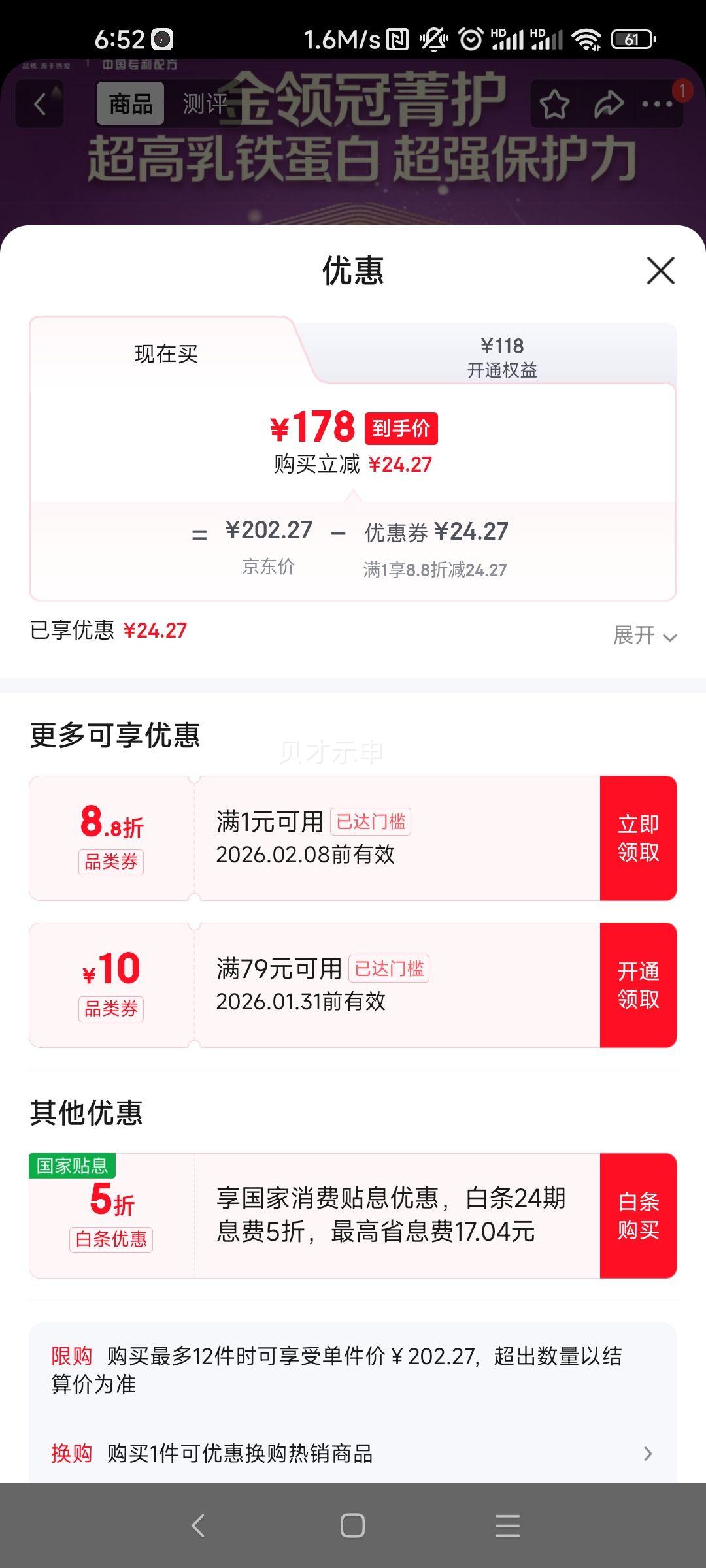Tap 立即领取 on the 8.8折 coupon
The height and width of the screenshot is (1568, 706).
pos(639,838)
